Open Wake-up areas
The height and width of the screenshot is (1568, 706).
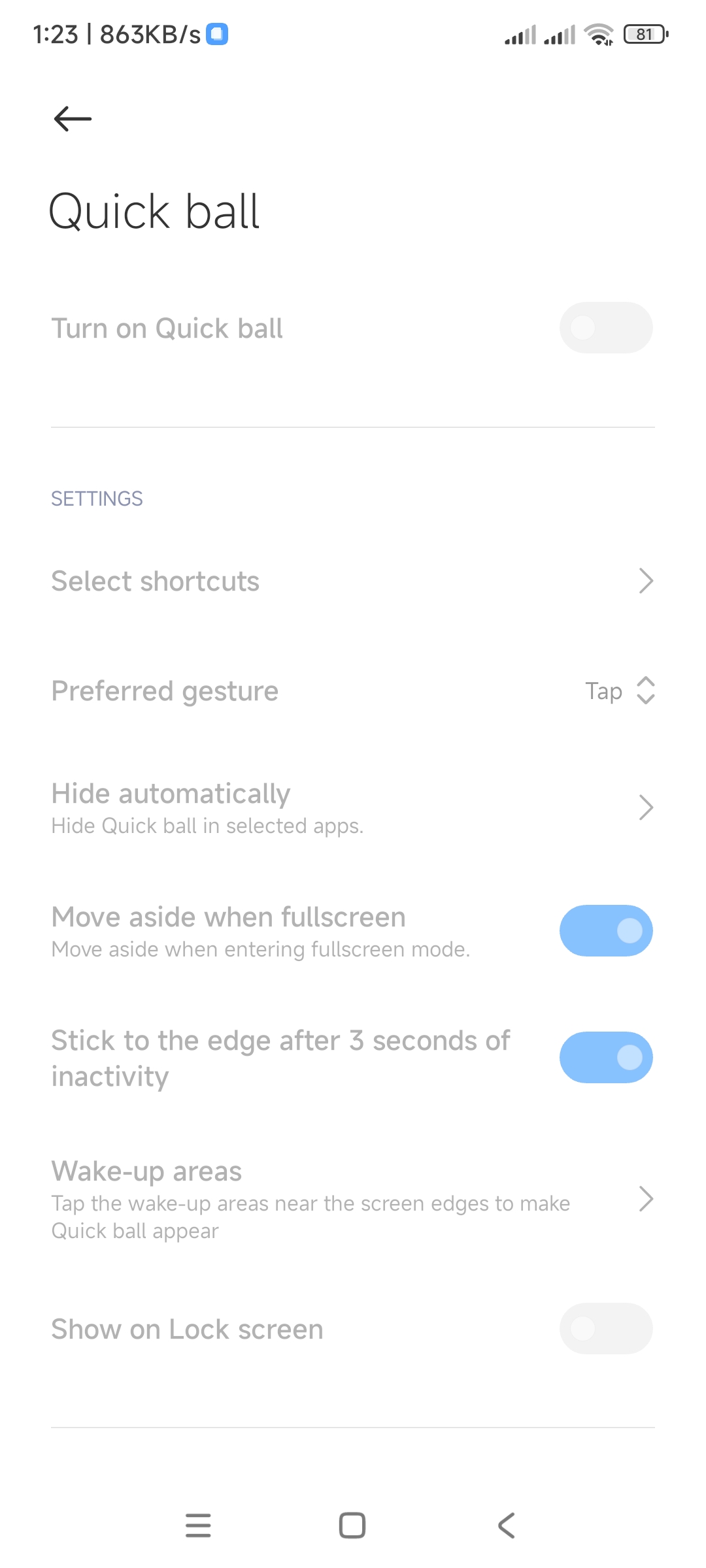pos(353,1199)
